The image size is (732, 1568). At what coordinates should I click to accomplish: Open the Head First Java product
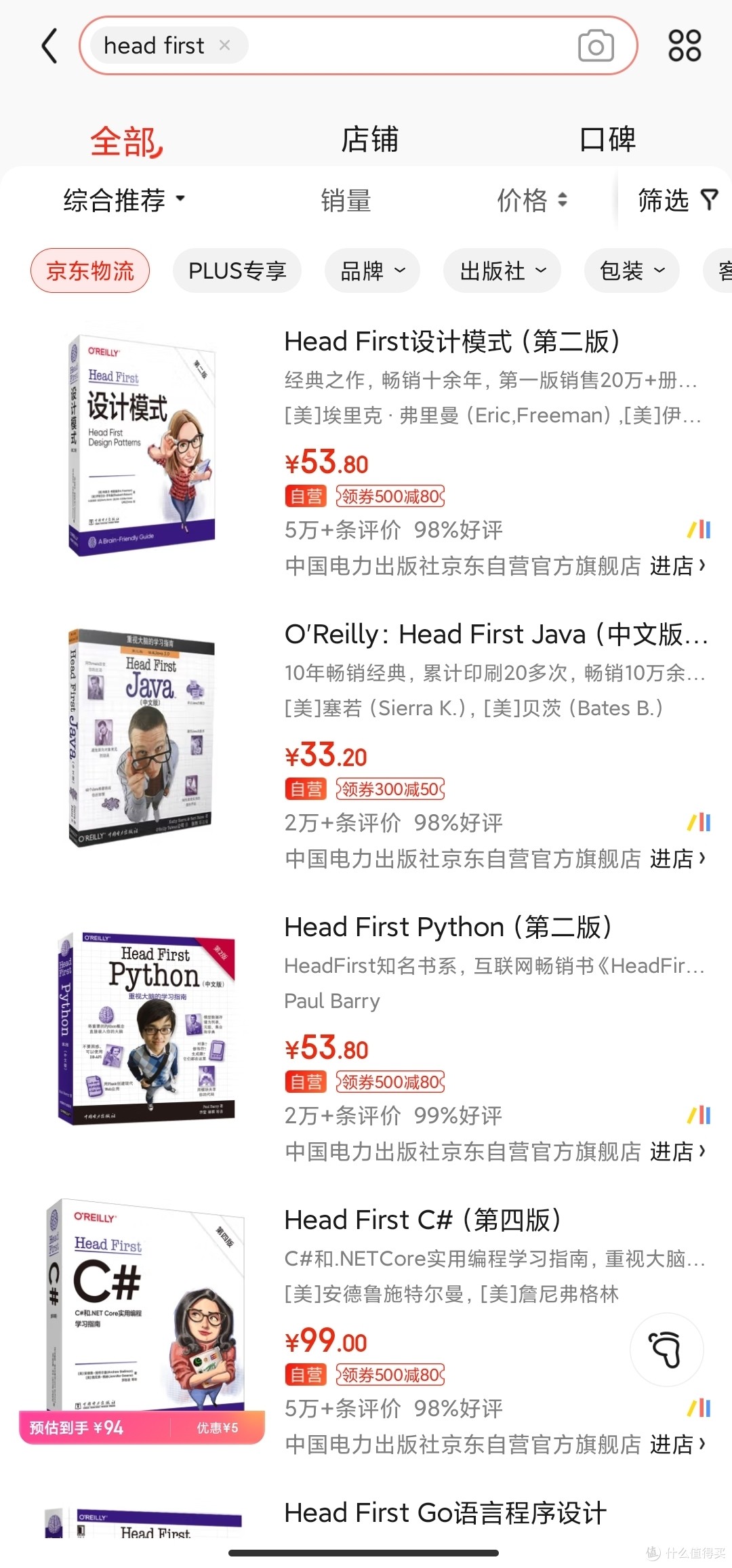click(x=496, y=635)
